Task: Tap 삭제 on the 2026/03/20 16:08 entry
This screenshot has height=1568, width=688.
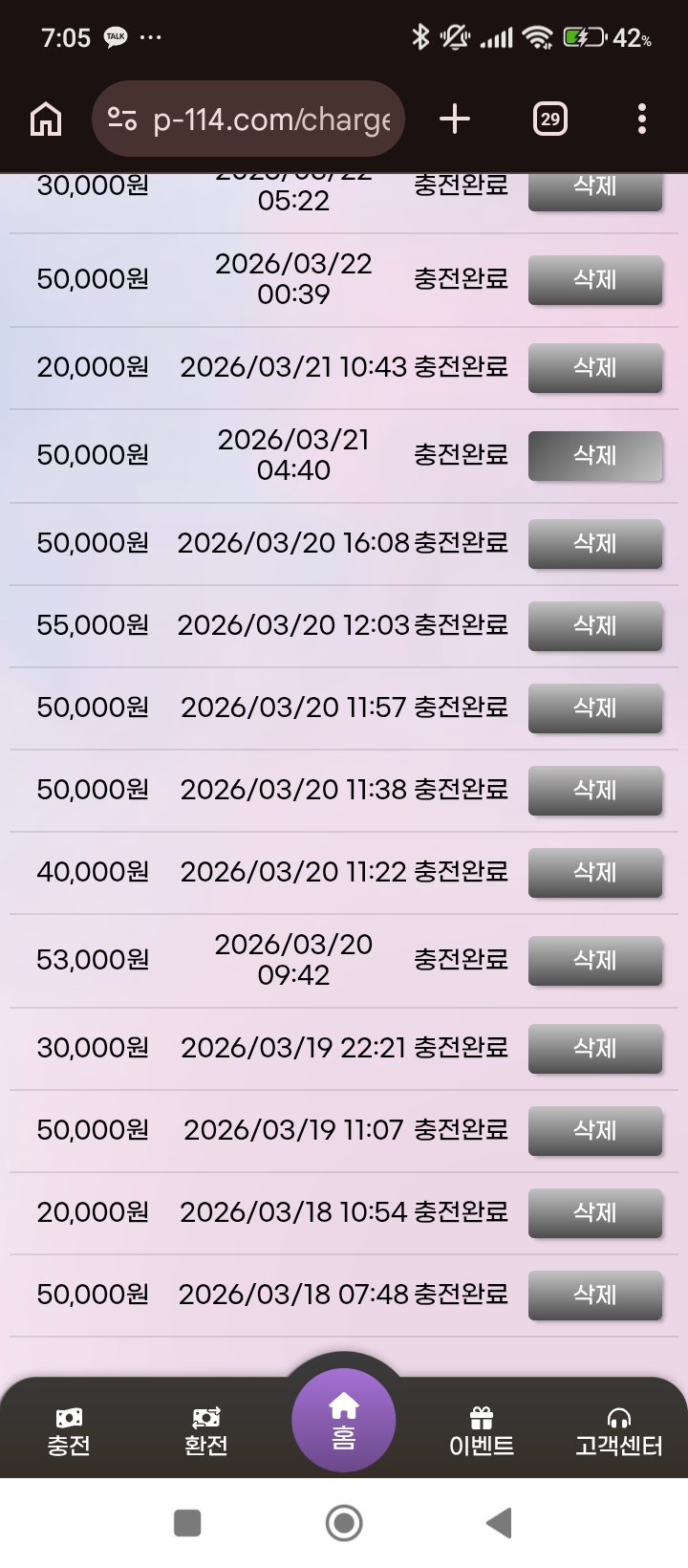Action: point(594,543)
